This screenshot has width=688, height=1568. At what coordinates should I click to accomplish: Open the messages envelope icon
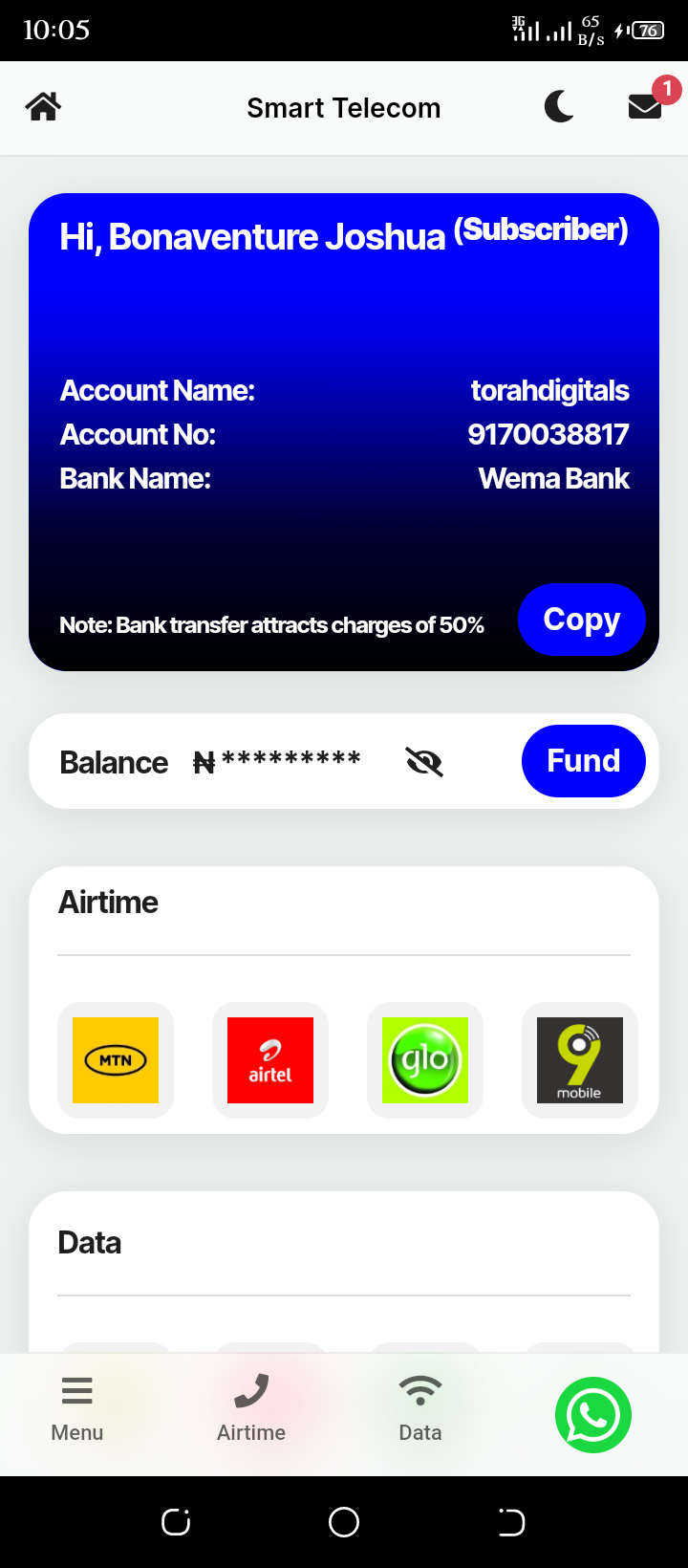point(645,106)
